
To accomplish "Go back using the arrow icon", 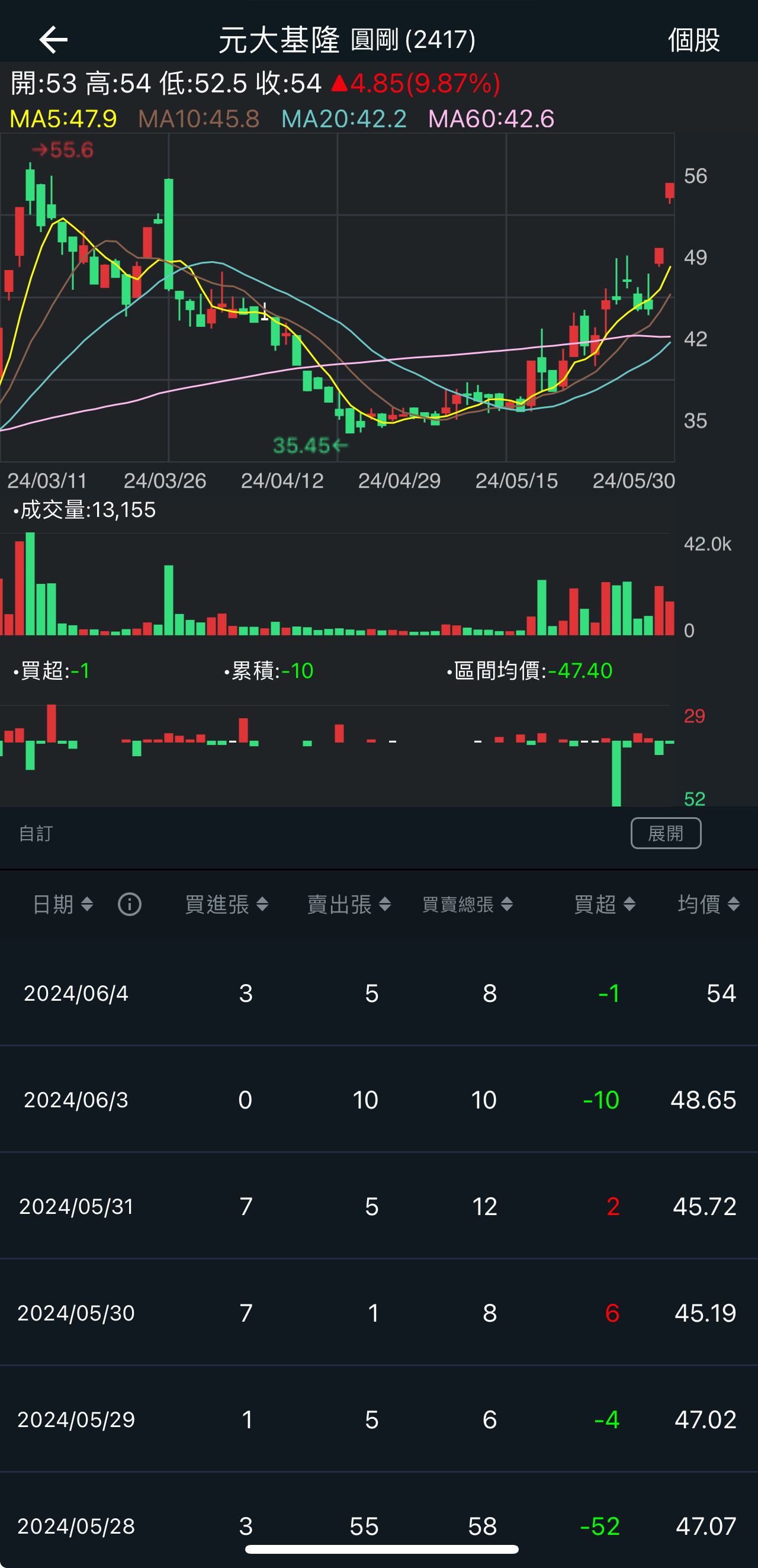I will pos(53,40).
